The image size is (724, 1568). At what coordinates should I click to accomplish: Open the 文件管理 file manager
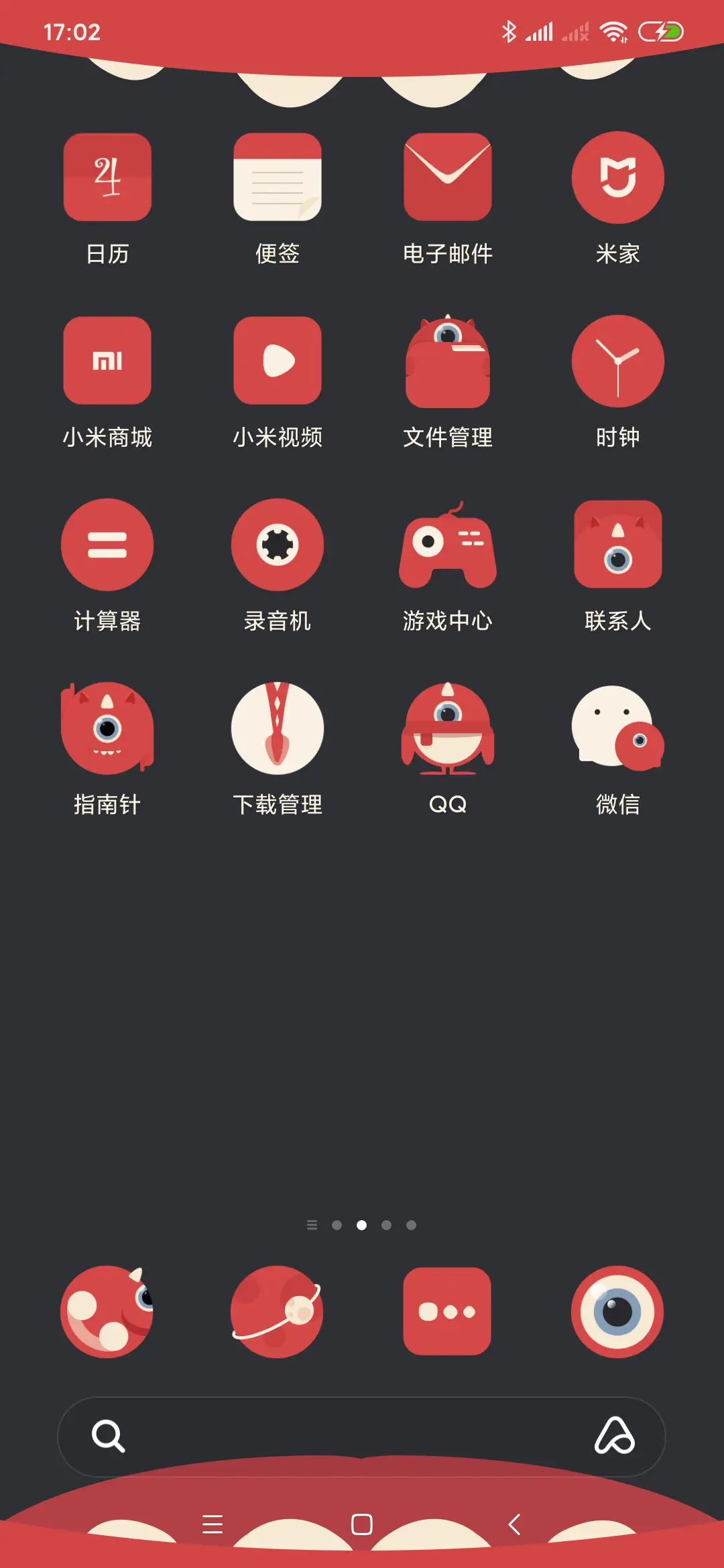click(x=447, y=361)
